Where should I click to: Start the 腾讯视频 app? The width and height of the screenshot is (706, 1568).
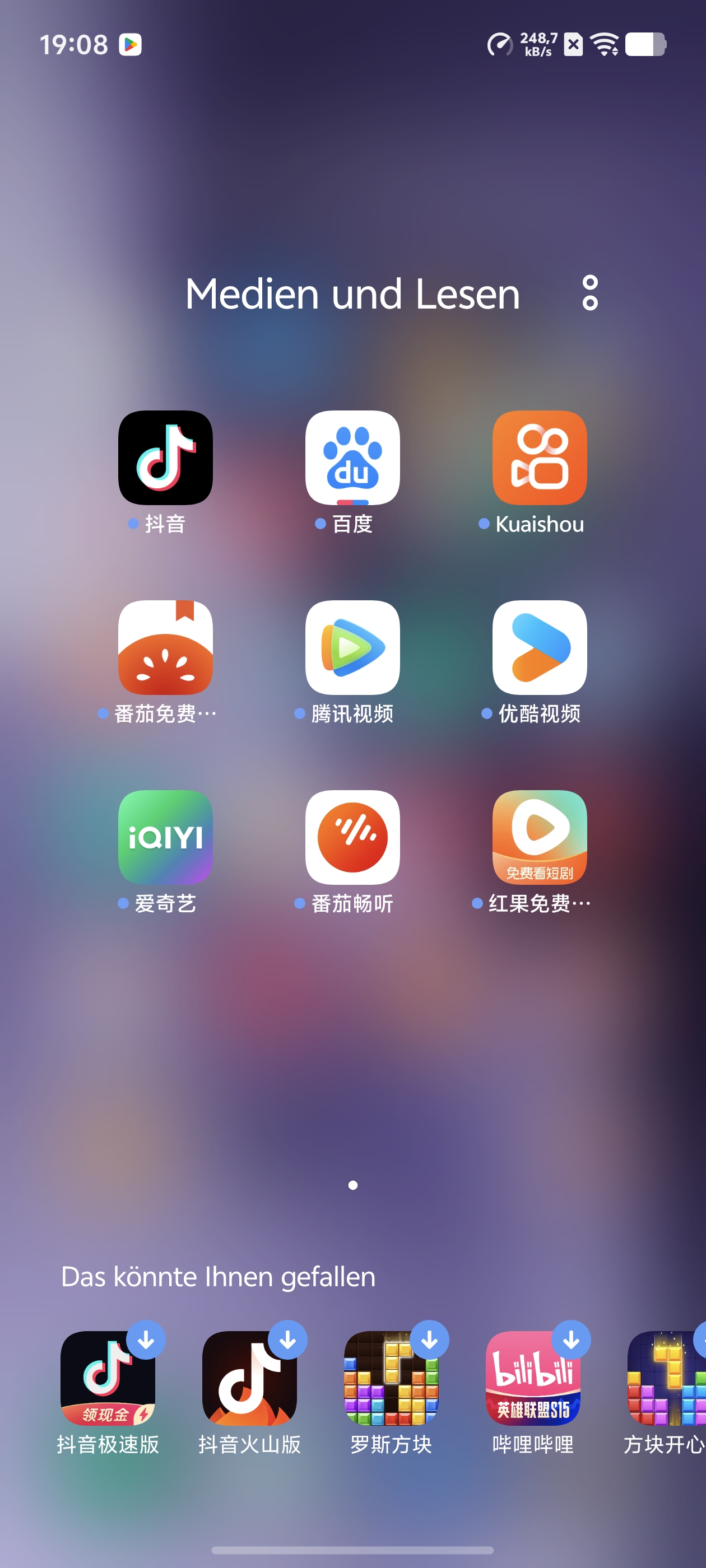(352, 648)
